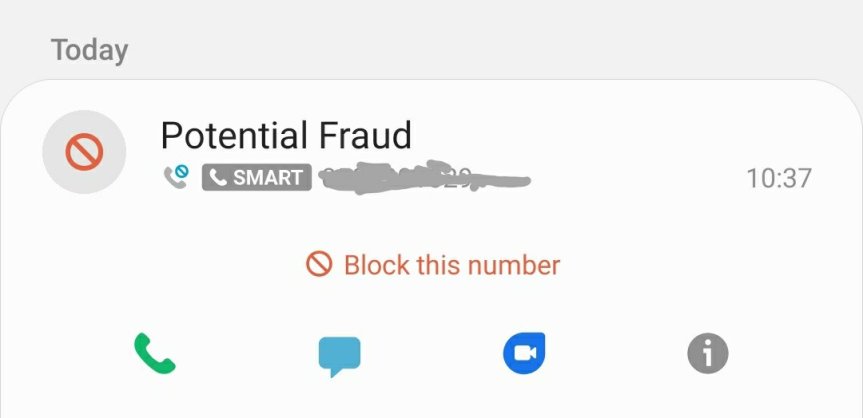Viewport: 863px width, 418px height.
Task: Send a message to this number
Action: click(x=339, y=356)
